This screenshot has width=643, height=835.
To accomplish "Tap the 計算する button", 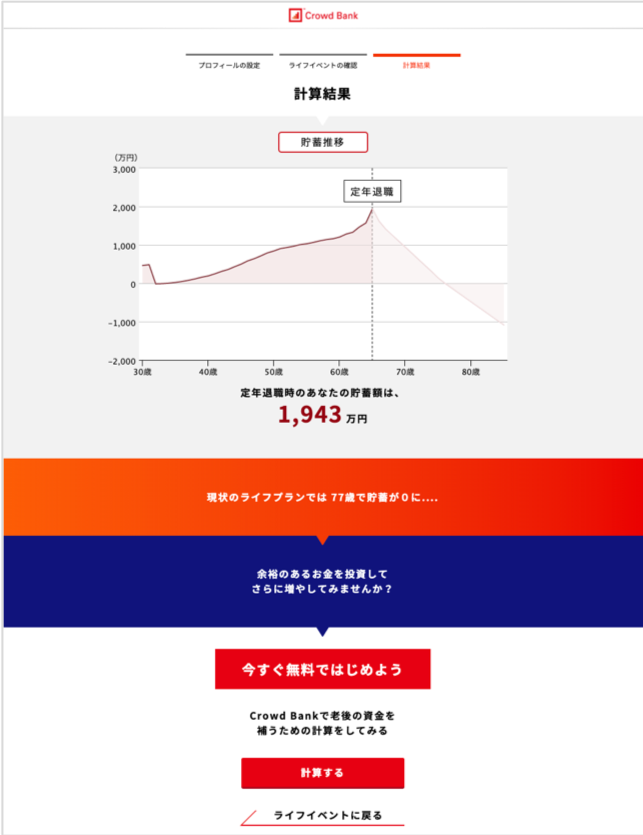I will click(322, 773).
